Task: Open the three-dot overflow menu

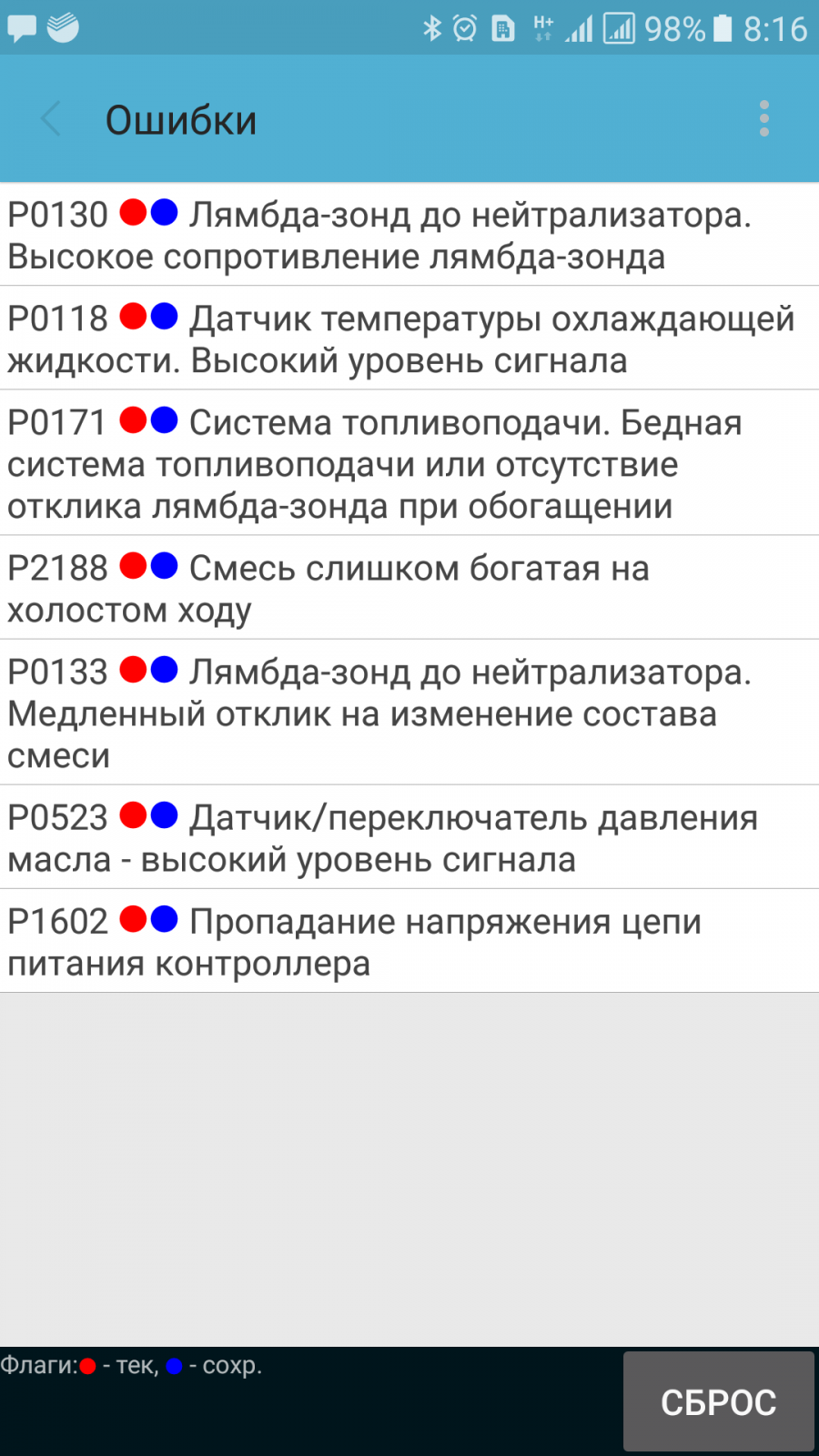Action: (763, 119)
